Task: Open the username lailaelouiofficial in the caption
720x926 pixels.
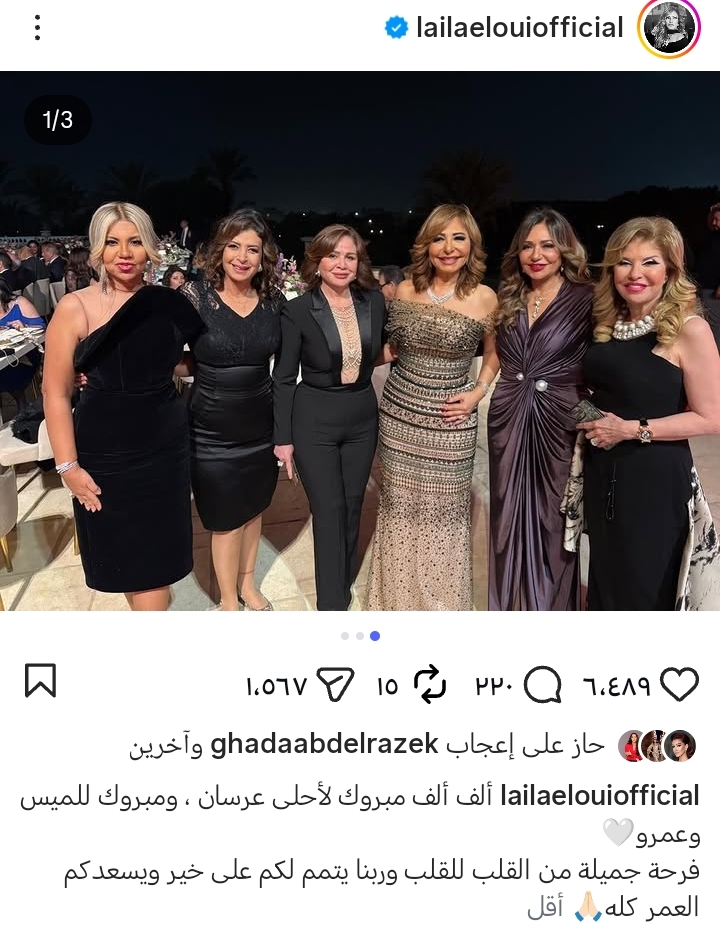Action: point(599,797)
